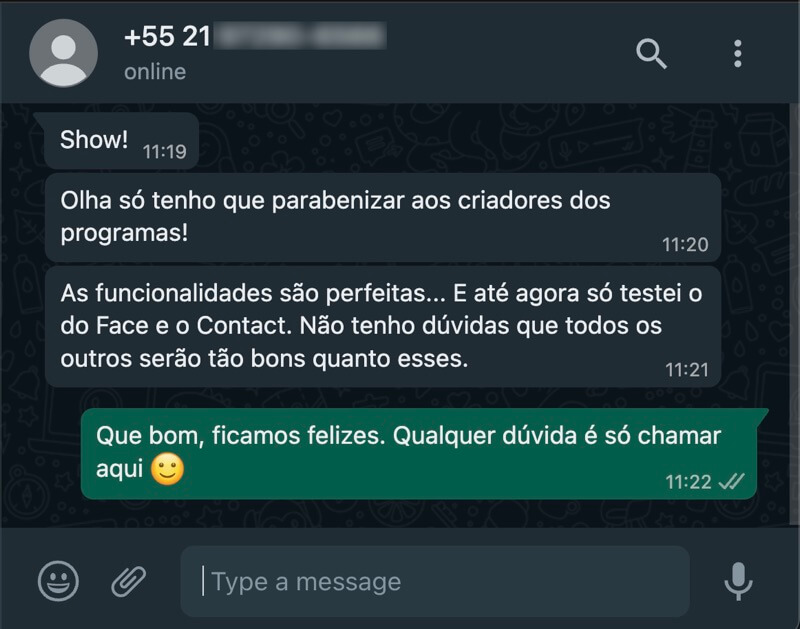Record a voice message with microphone

coord(738,581)
